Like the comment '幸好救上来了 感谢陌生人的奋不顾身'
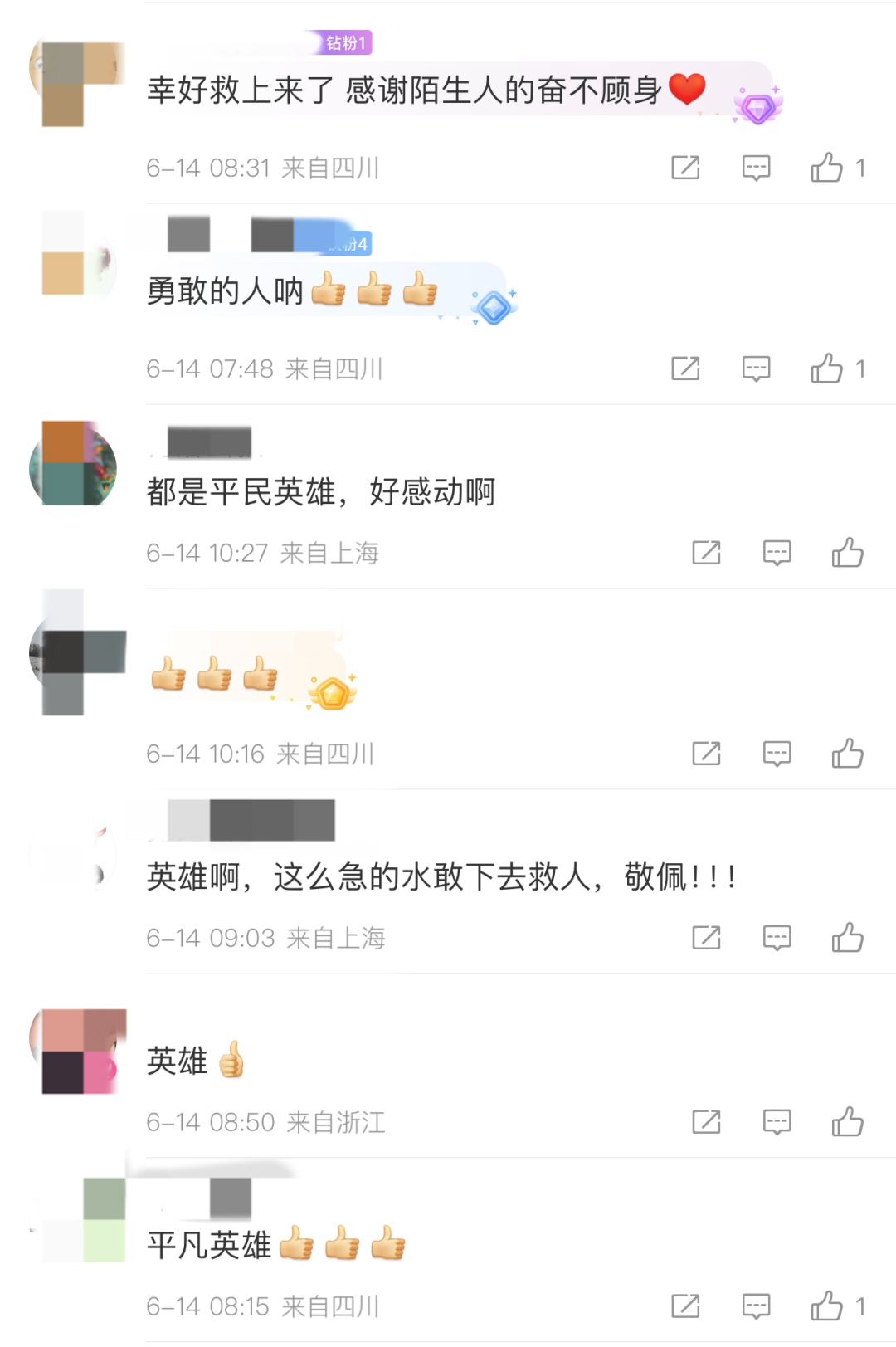This screenshot has width=896, height=1347. pyautogui.click(x=827, y=168)
